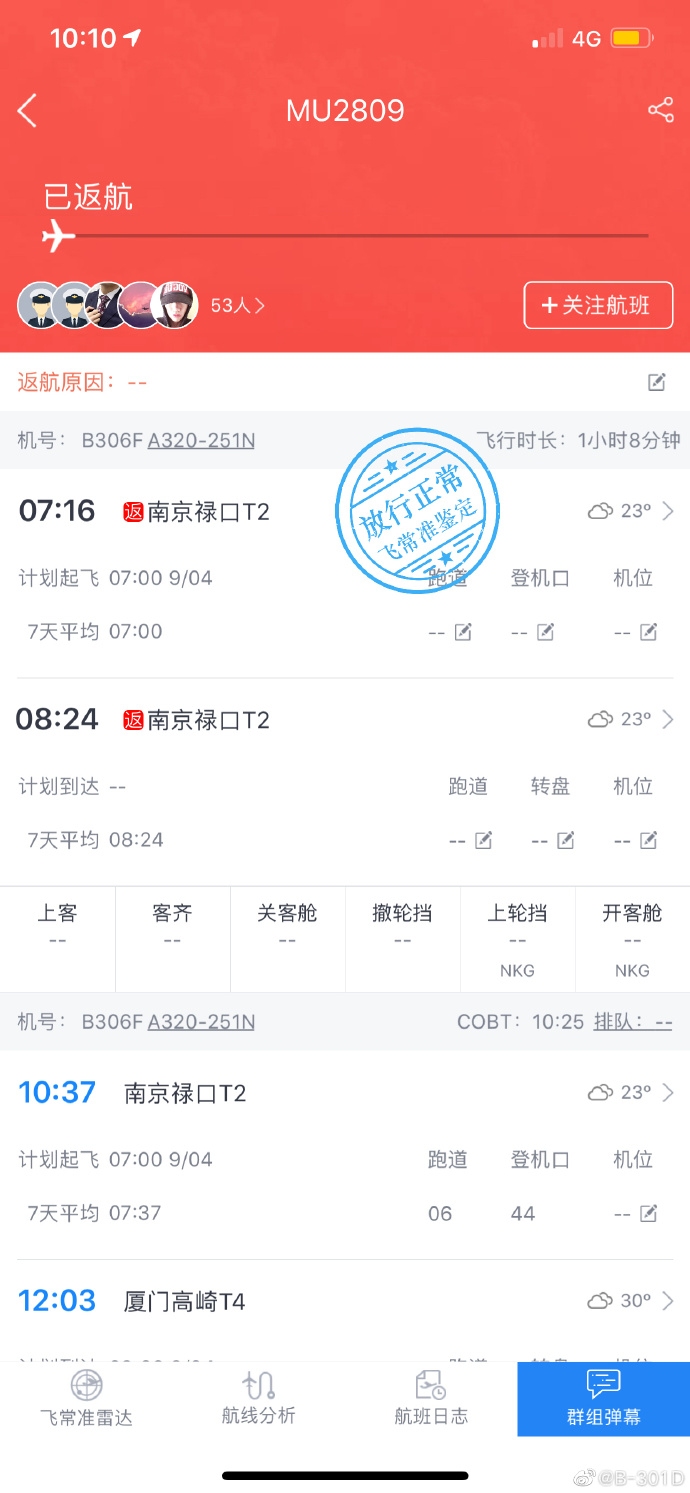Edit the 返航原因 return reason
The height and width of the screenshot is (1493, 690).
pyautogui.click(x=656, y=382)
